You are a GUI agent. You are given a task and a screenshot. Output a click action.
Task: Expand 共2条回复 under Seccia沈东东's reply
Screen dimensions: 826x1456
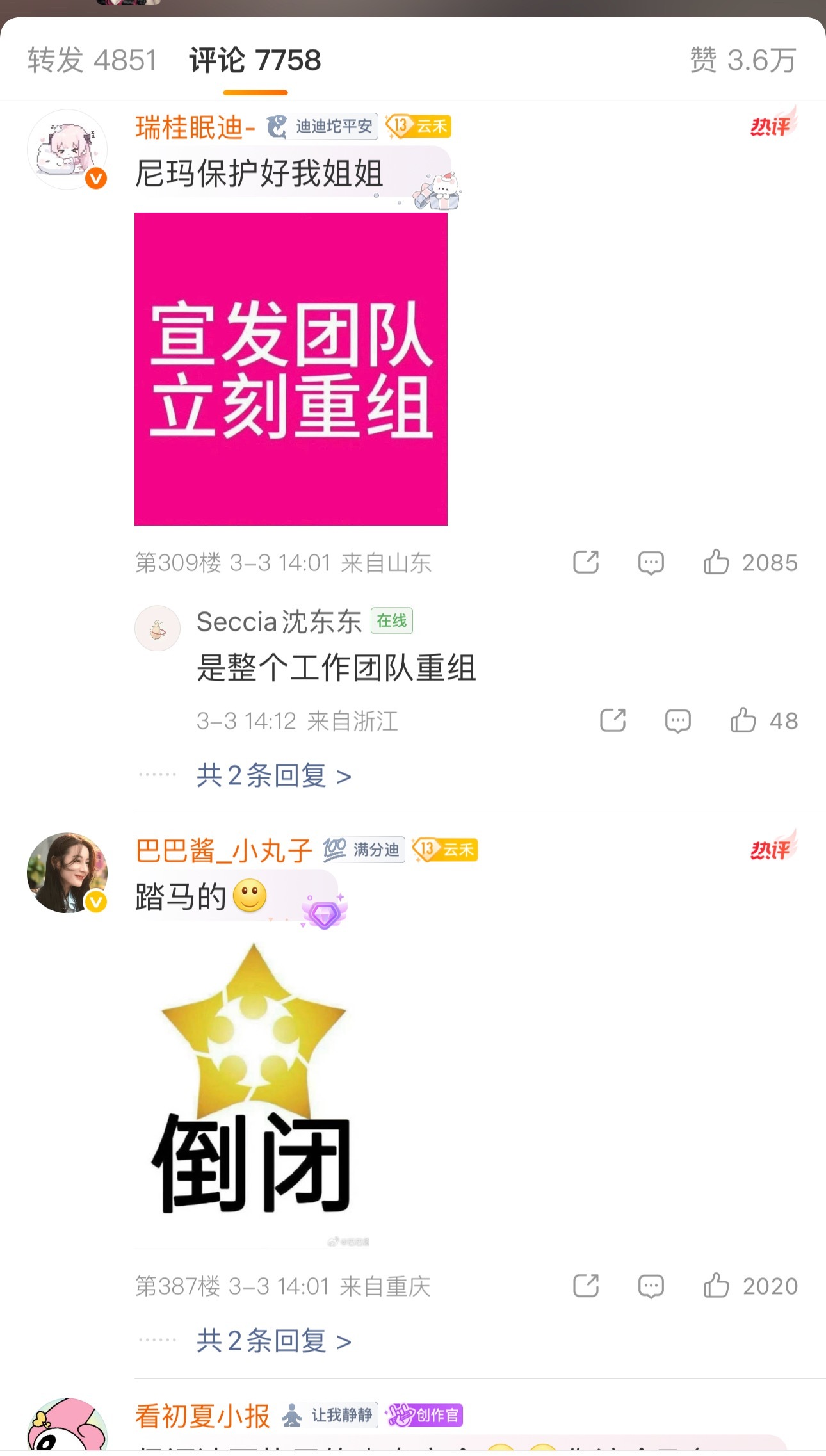270,775
